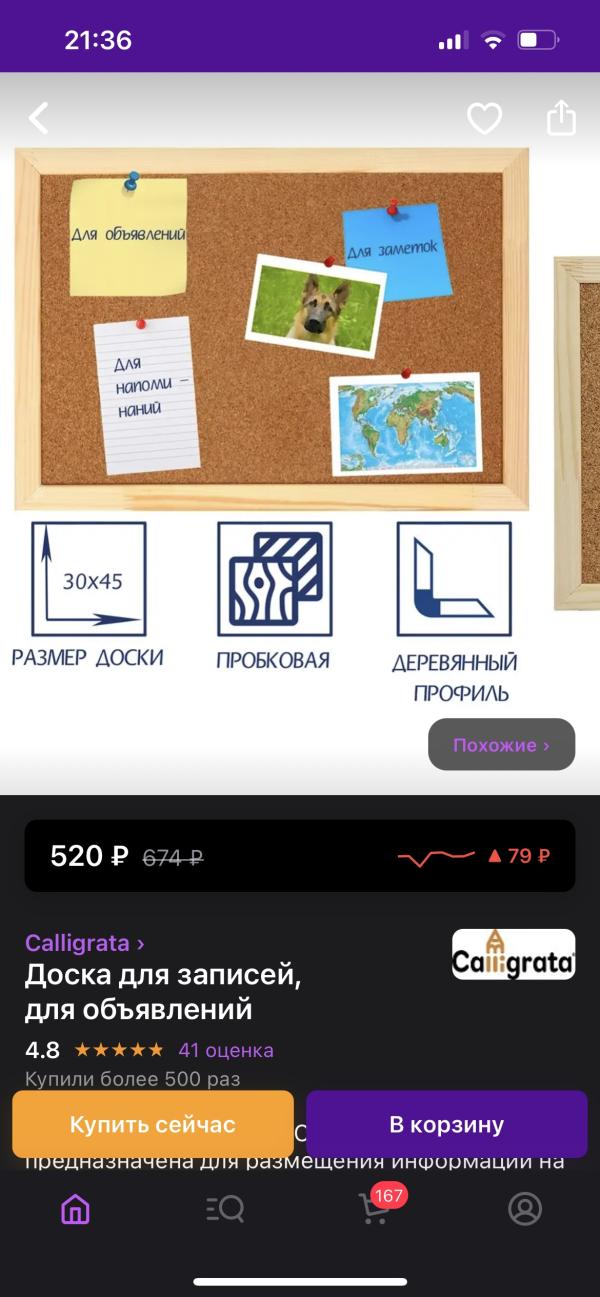Tap Купить сейчас button
The image size is (600, 1297).
pos(153,1124)
